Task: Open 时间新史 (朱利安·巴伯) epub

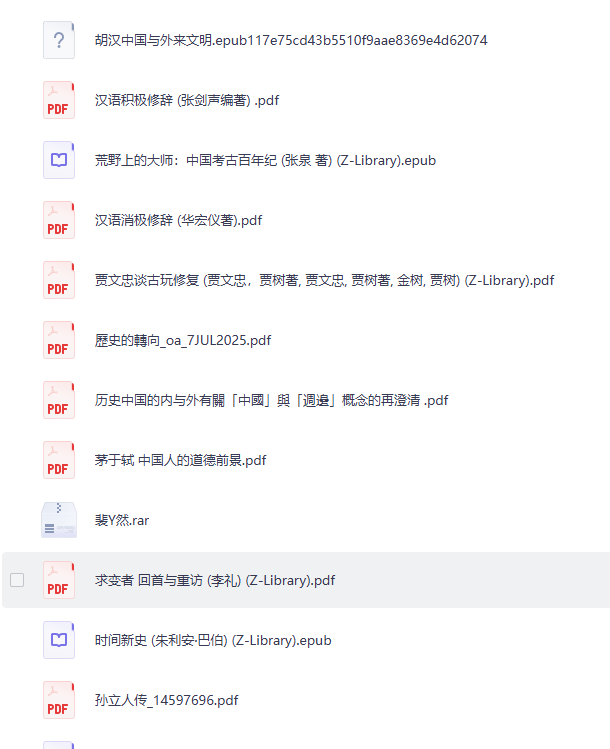Action: pyautogui.click(x=213, y=641)
